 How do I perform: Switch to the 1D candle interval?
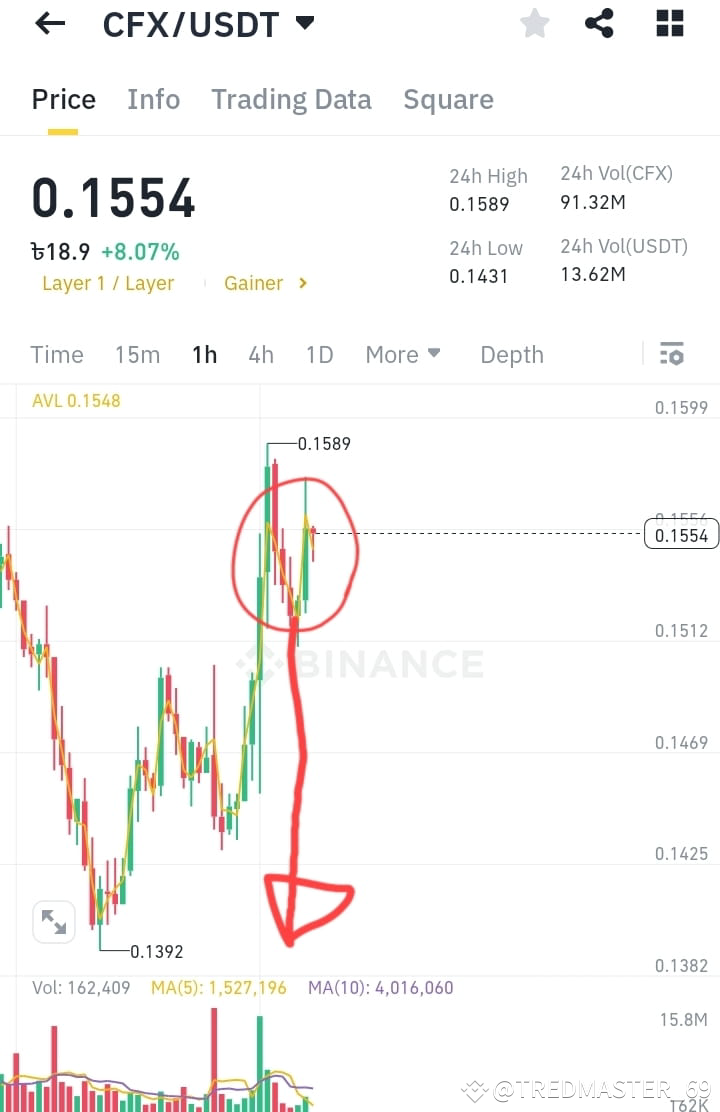tap(319, 354)
